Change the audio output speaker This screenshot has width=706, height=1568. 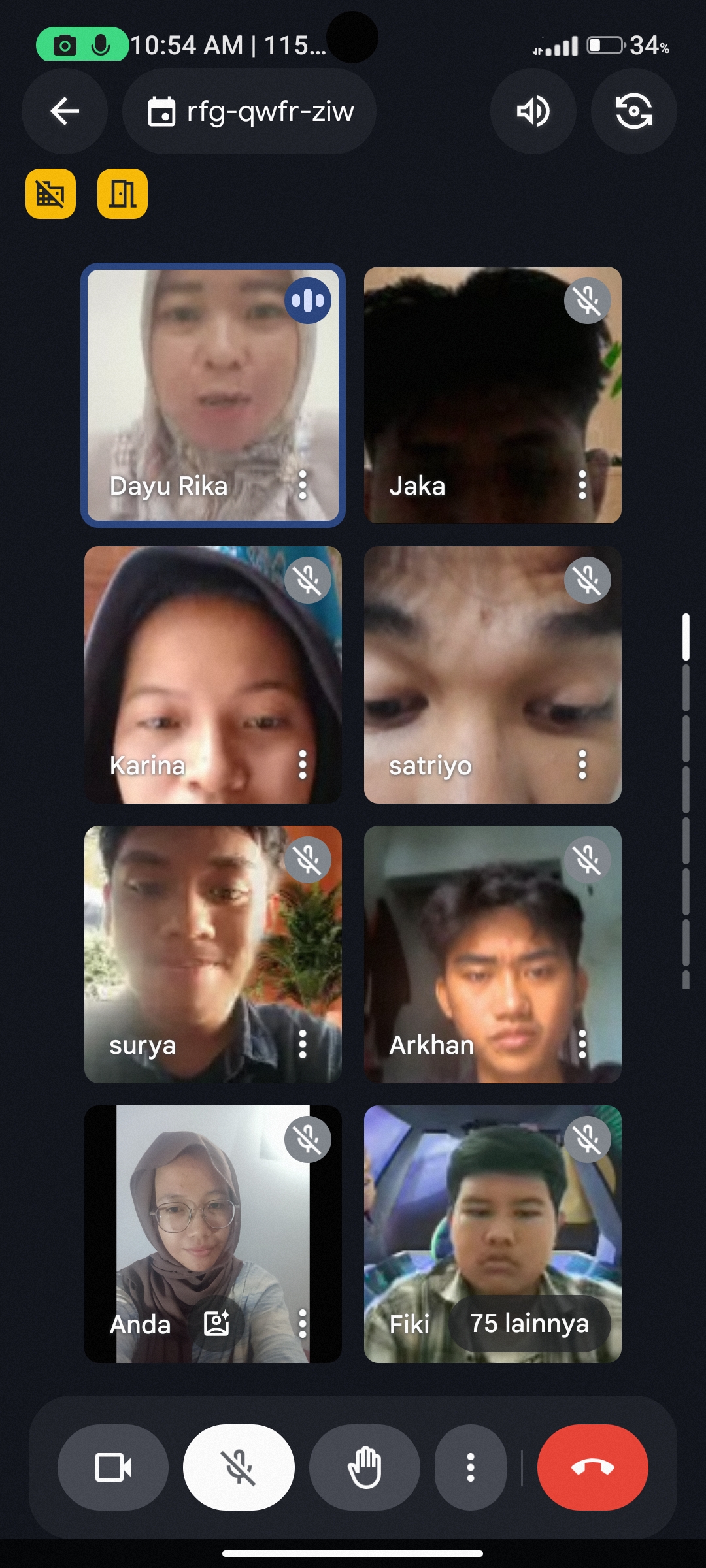coord(533,111)
